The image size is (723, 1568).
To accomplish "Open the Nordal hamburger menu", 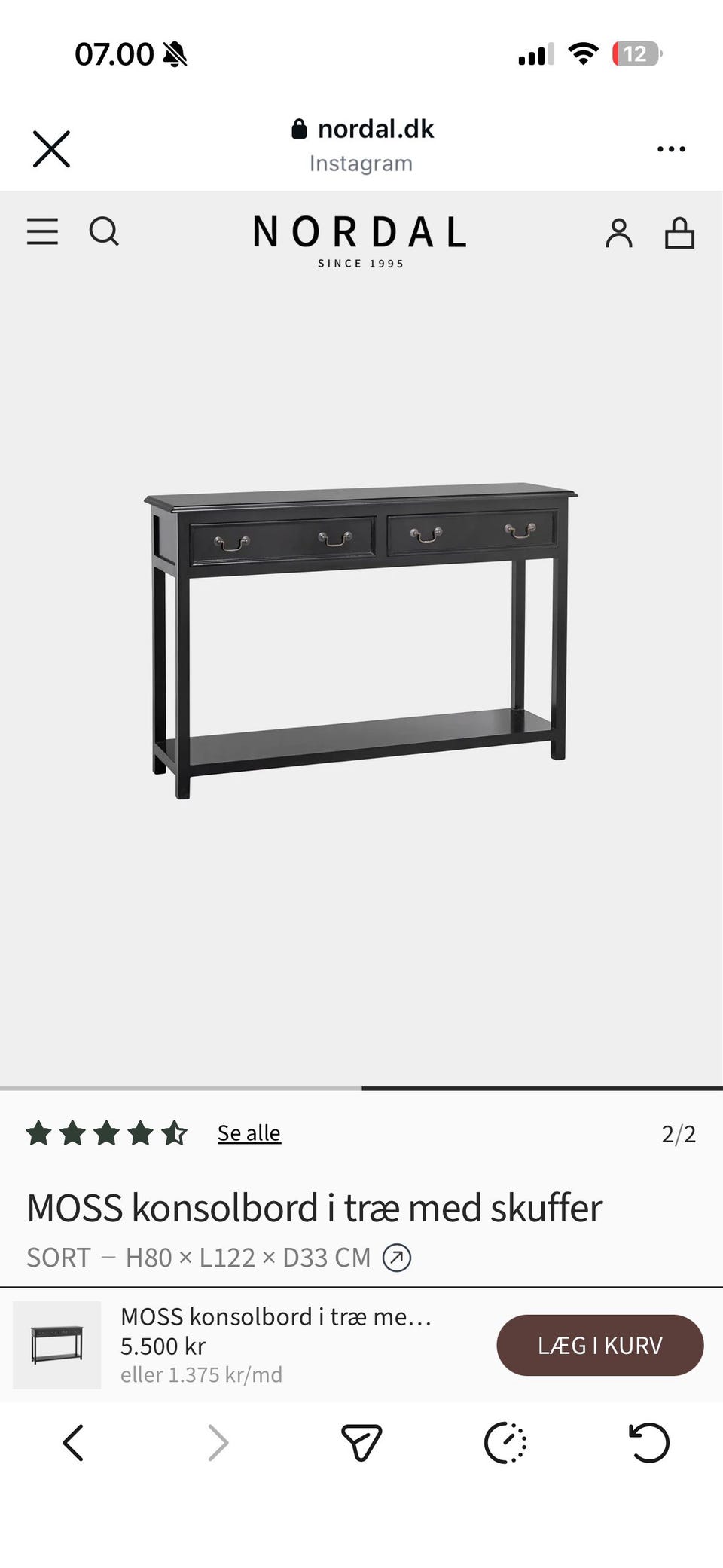I will 42,231.
